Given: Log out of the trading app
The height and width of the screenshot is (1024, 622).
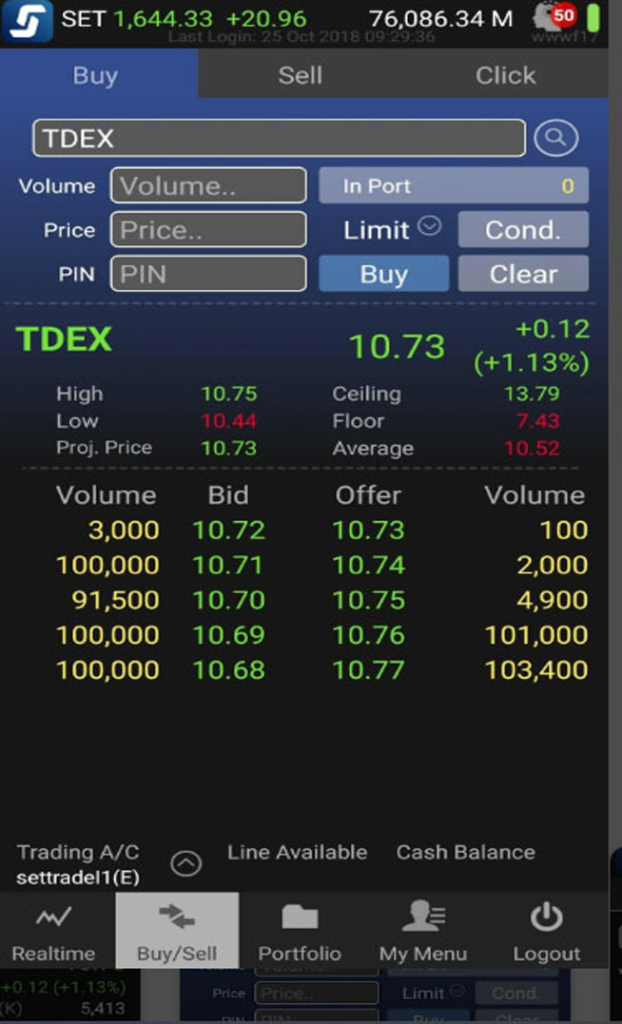Looking at the screenshot, I should tap(546, 932).
